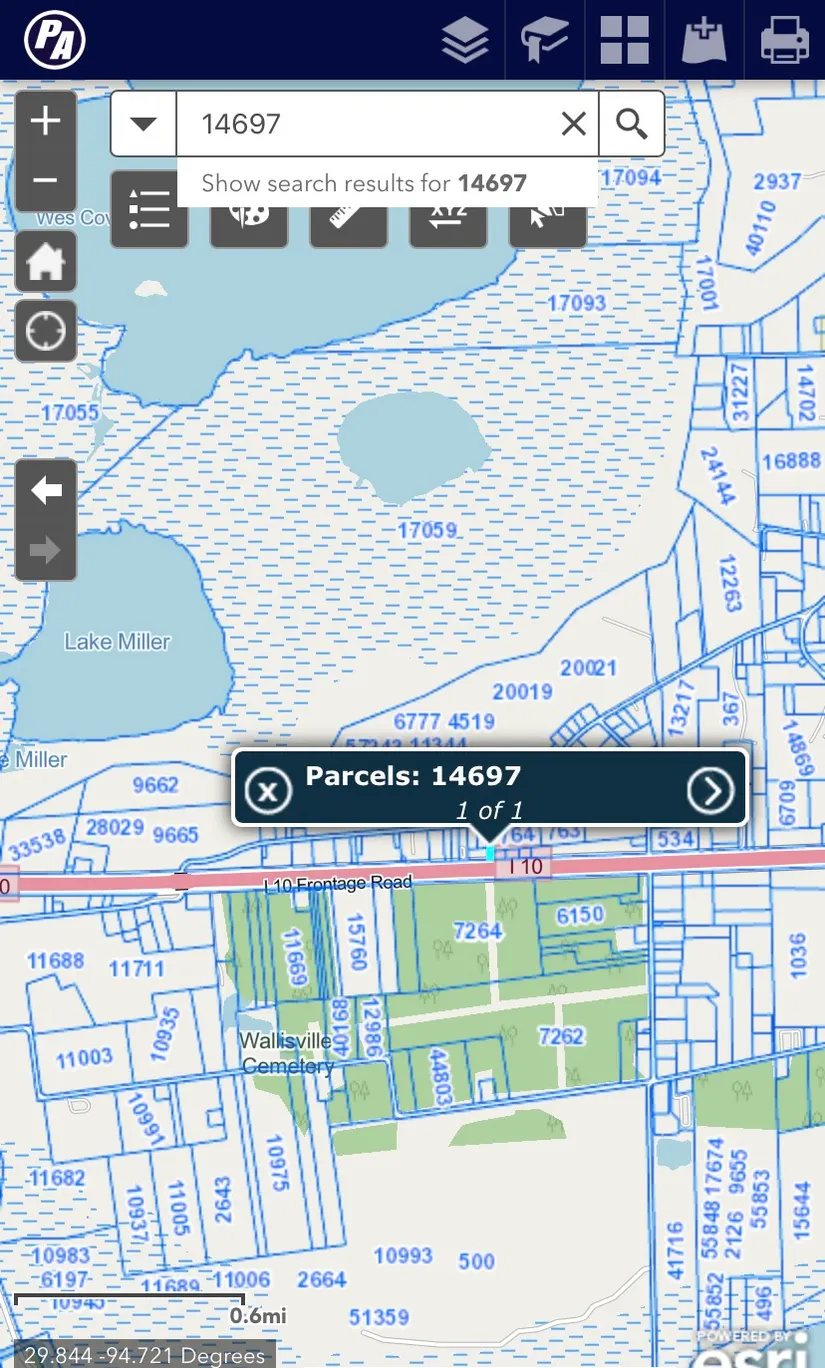This screenshot has width=825, height=1368.
Task: Open the legend list tool
Action: tap(149, 212)
